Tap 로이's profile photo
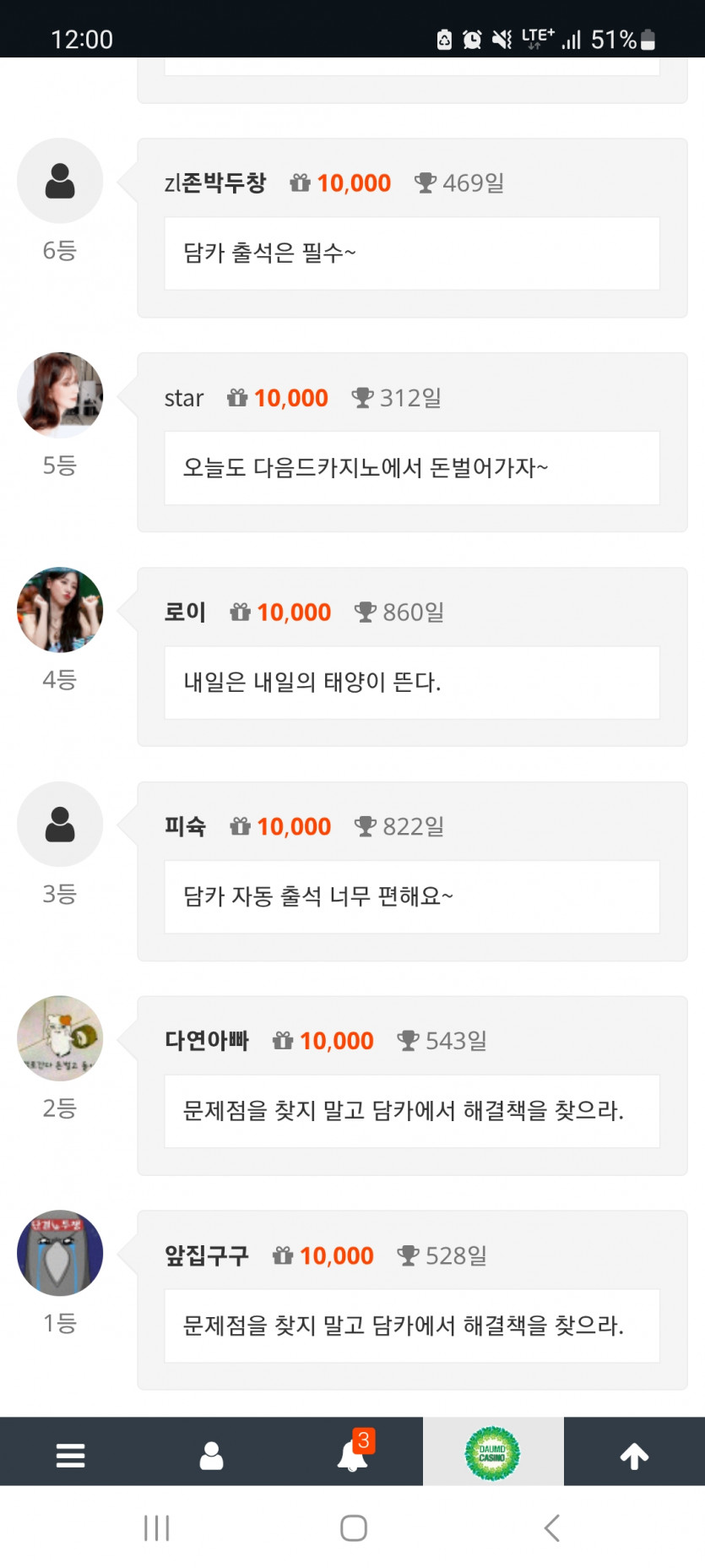The image size is (705, 1568). coord(60,610)
